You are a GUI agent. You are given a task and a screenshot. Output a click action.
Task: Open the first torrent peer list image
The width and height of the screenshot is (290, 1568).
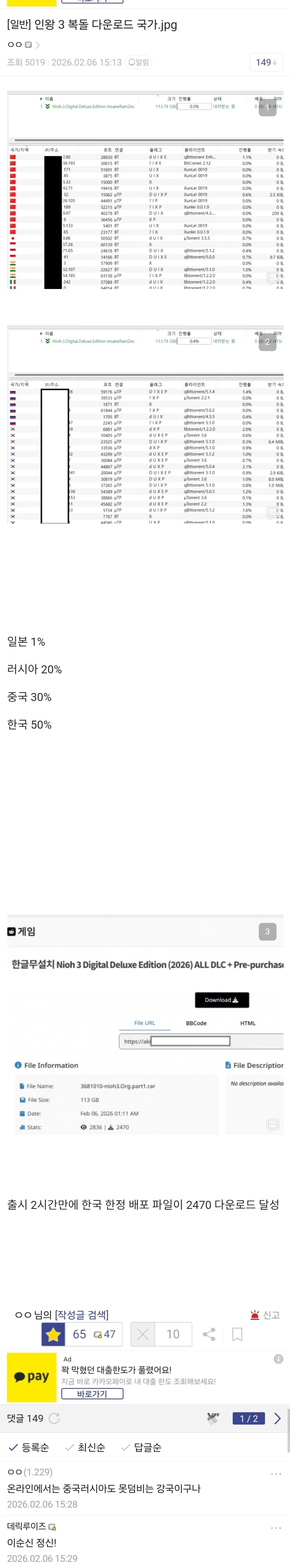tap(145, 190)
